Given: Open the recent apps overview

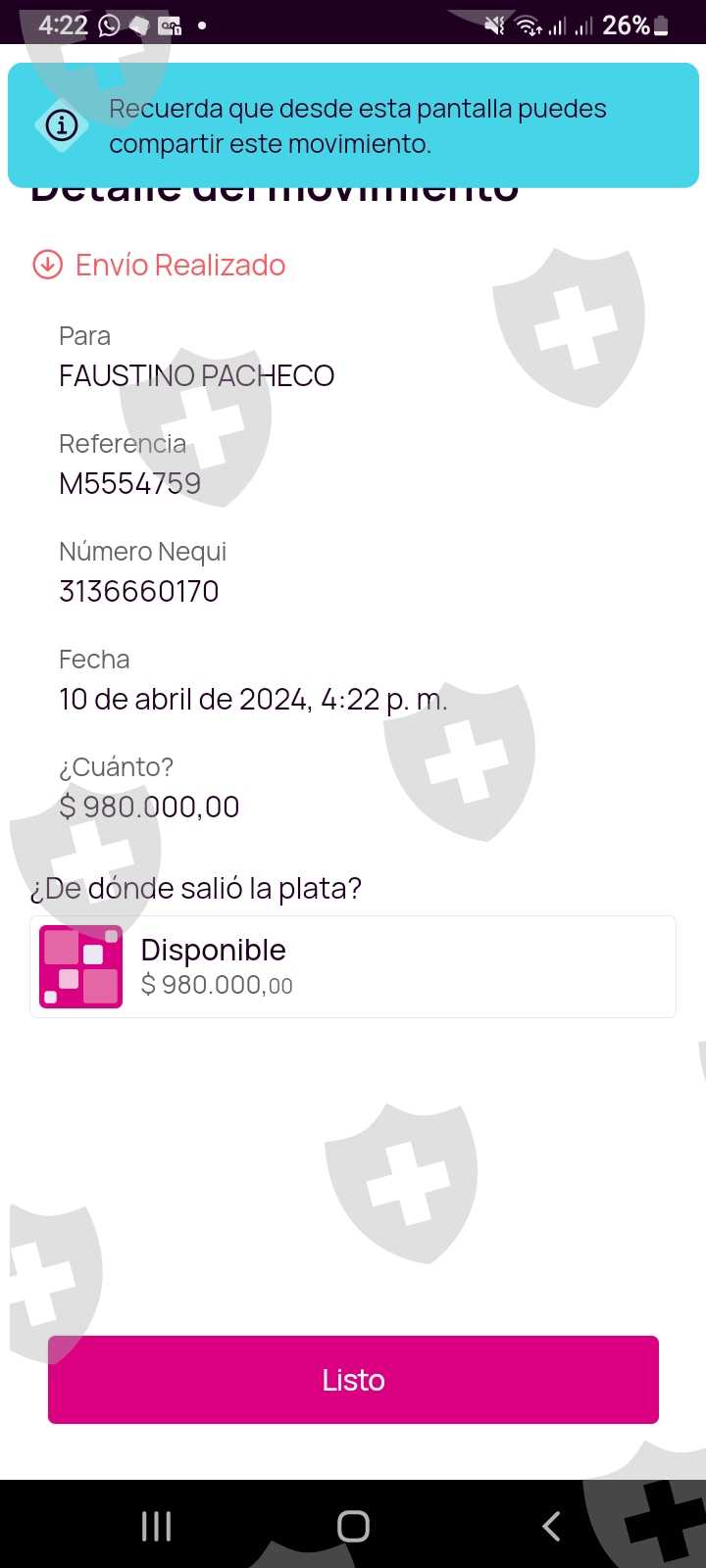Looking at the screenshot, I should [156, 1526].
